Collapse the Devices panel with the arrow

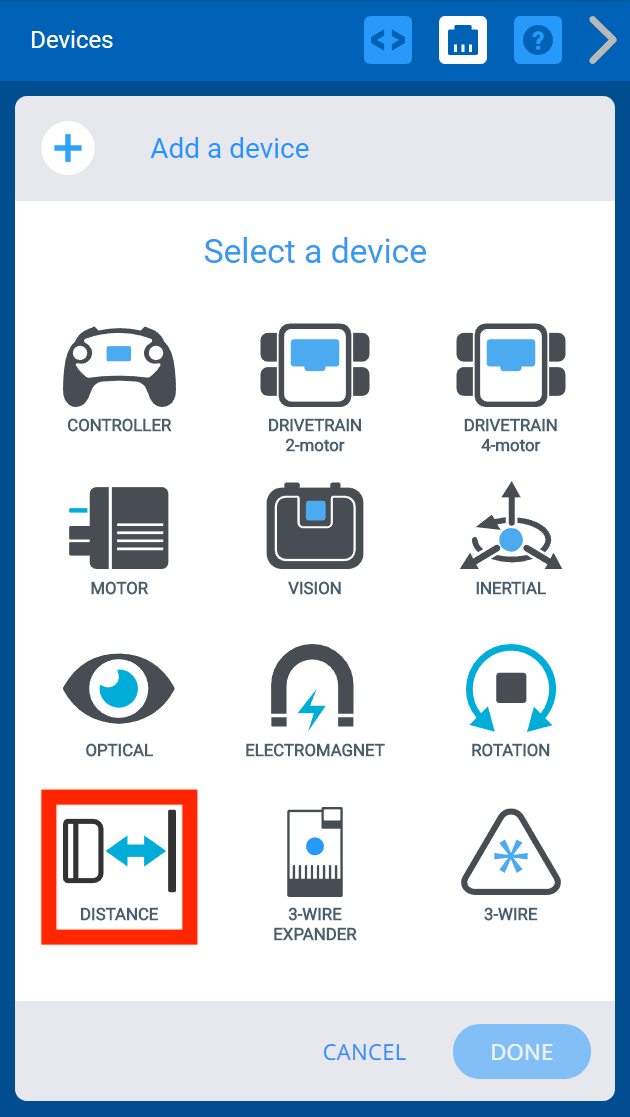point(602,40)
